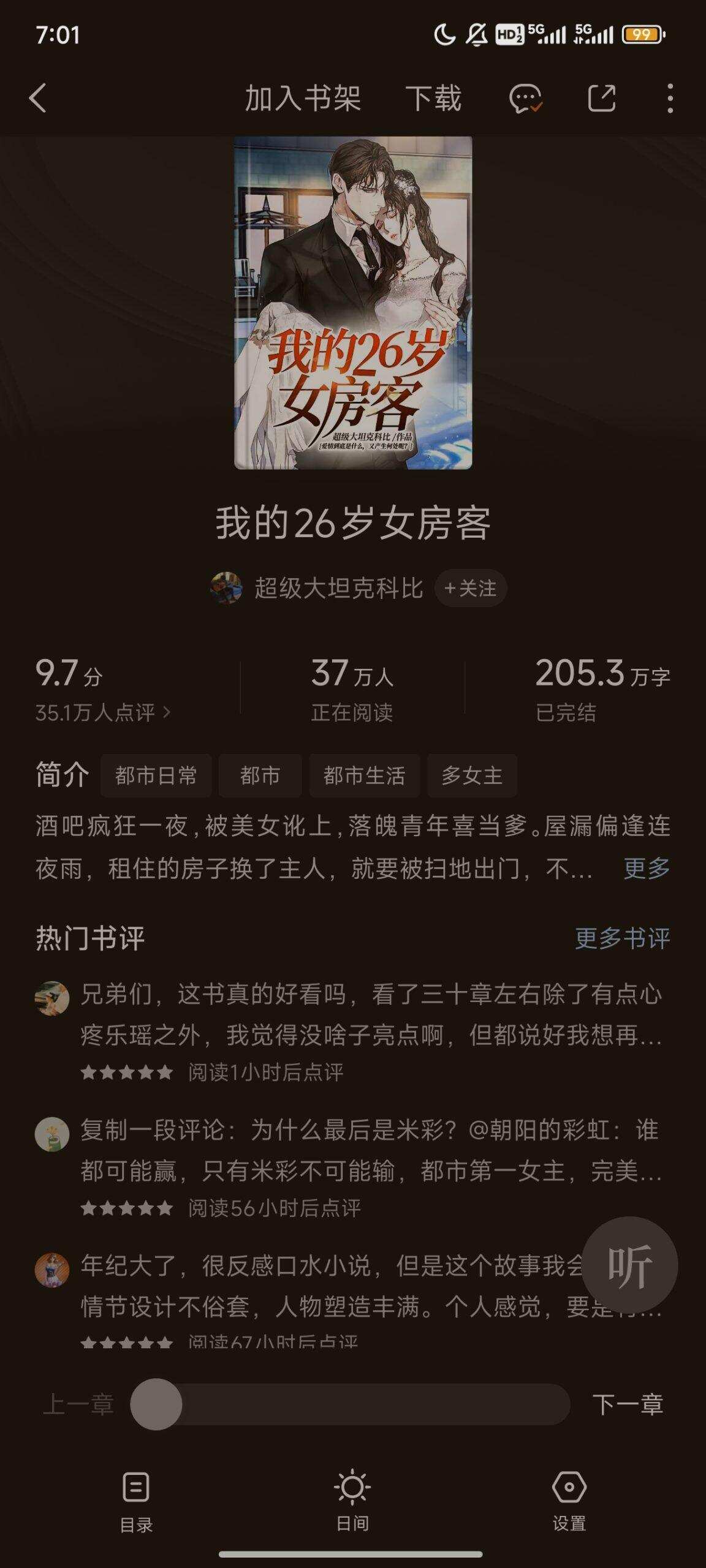Go back using the back arrow
The height and width of the screenshot is (1568, 706).
click(38, 97)
